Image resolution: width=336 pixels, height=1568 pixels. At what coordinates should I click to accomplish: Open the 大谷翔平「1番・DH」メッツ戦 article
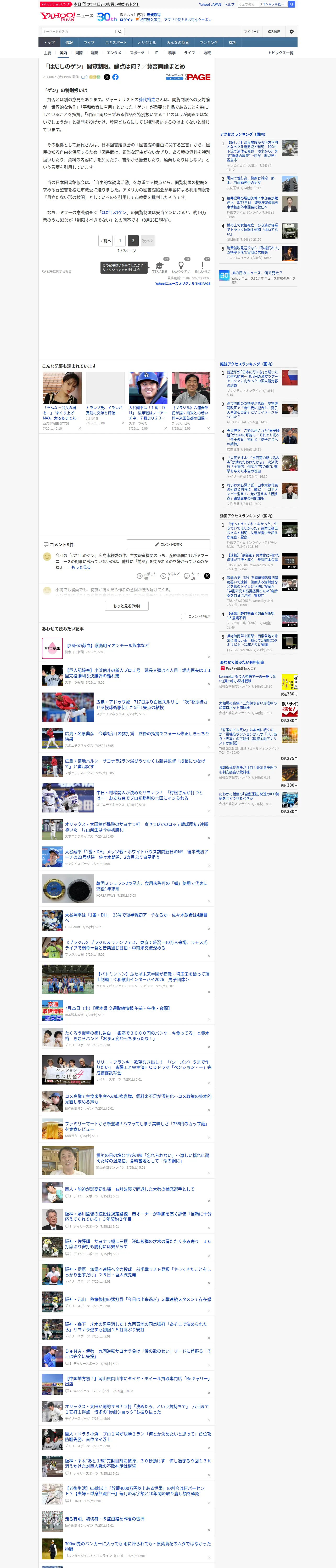pos(137,855)
